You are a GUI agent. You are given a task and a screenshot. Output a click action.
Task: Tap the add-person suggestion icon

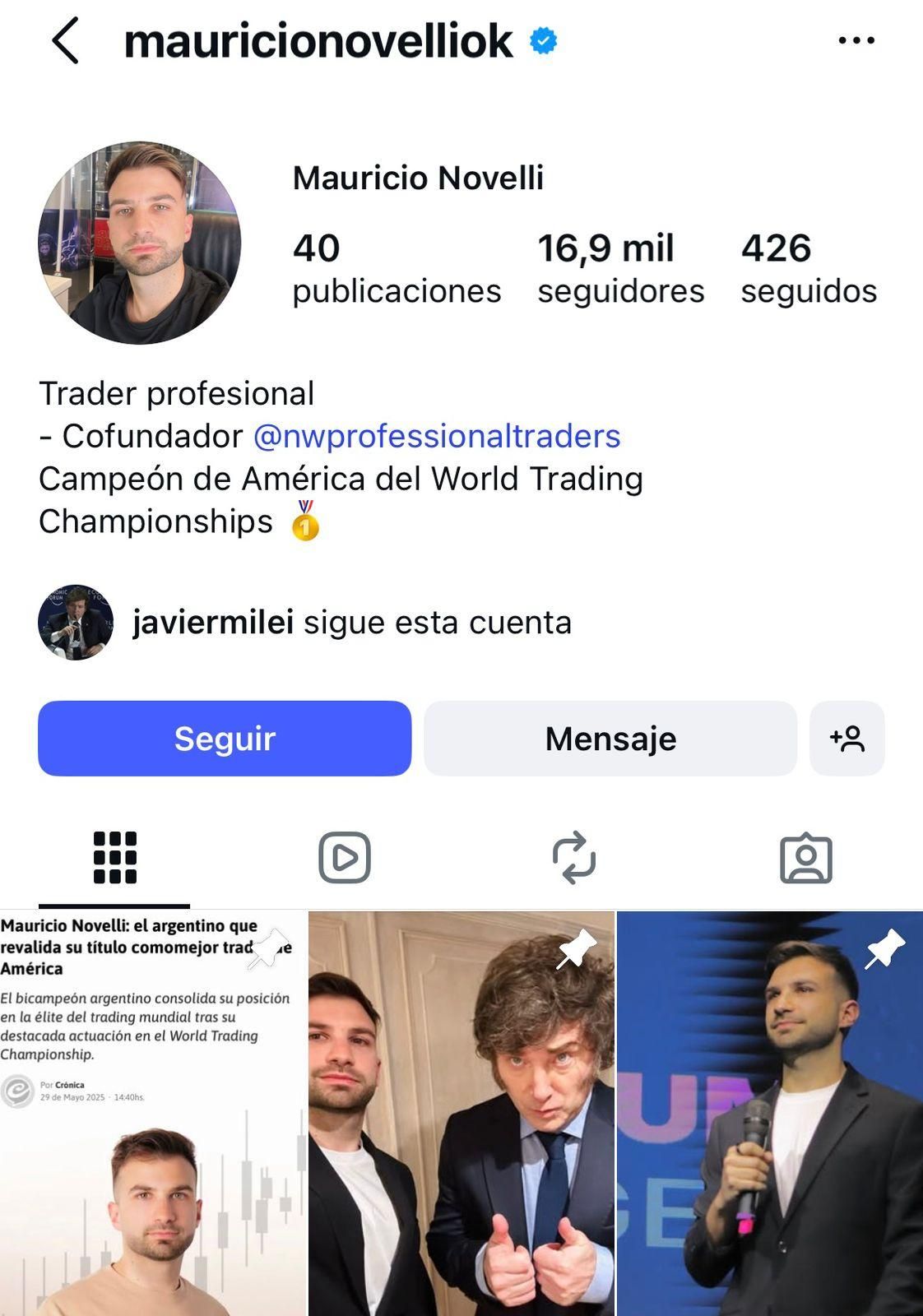(x=847, y=738)
